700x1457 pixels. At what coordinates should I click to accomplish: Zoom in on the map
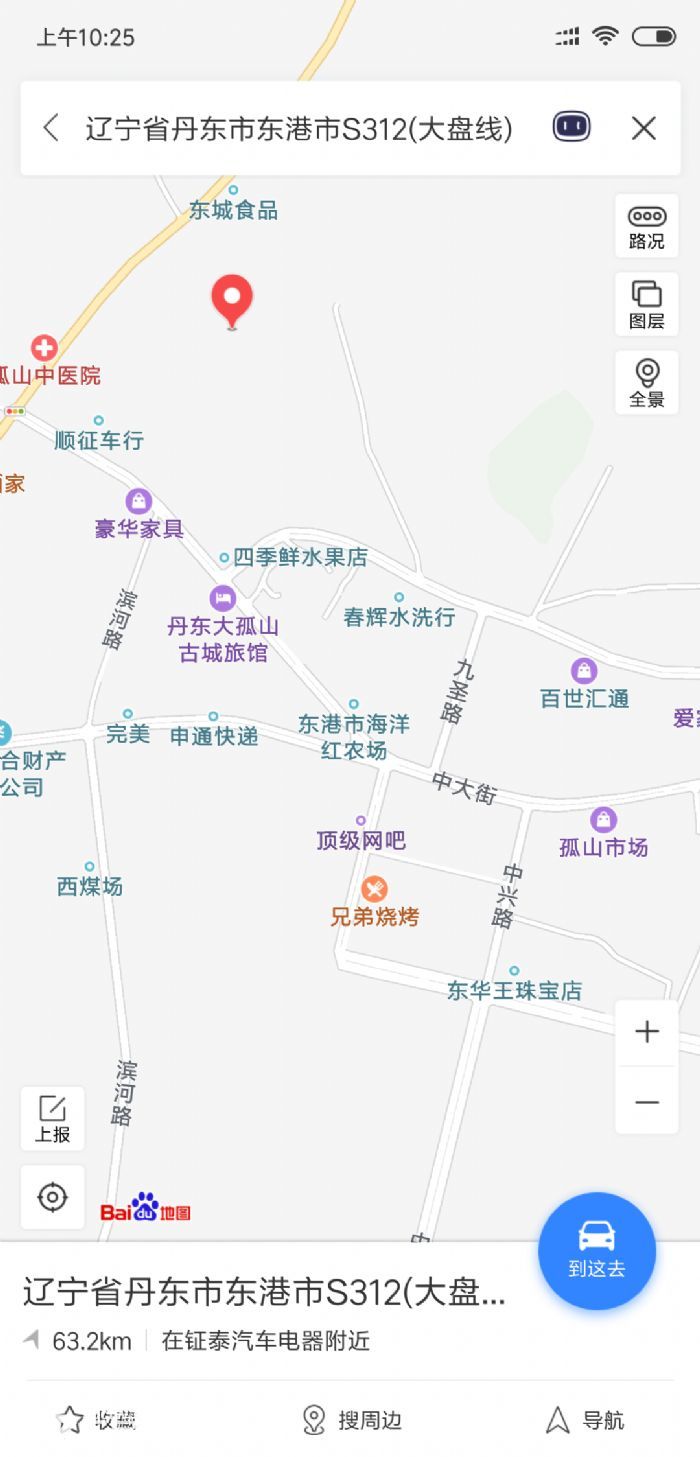(647, 1032)
